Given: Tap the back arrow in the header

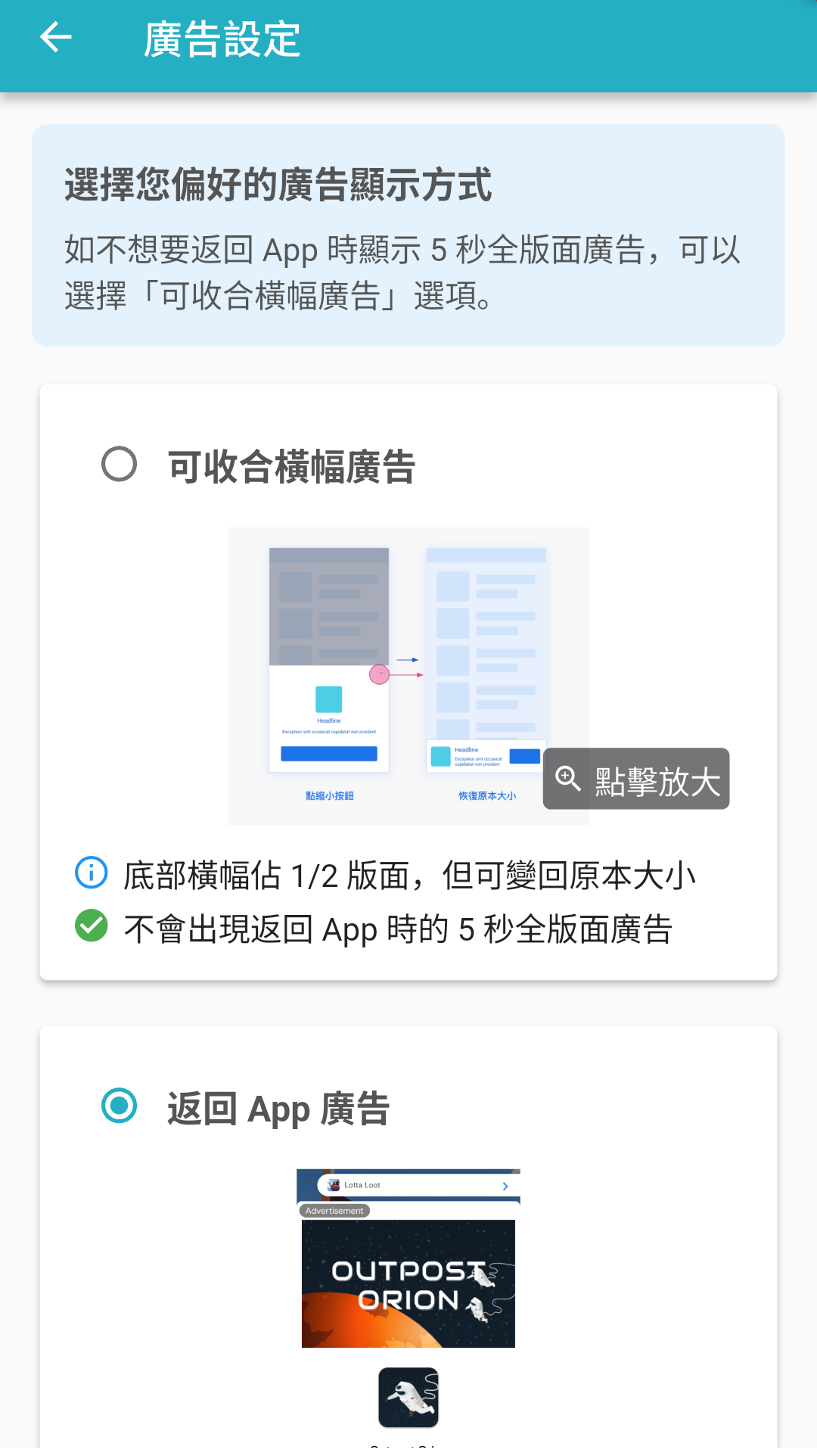Looking at the screenshot, I should (x=55, y=37).
